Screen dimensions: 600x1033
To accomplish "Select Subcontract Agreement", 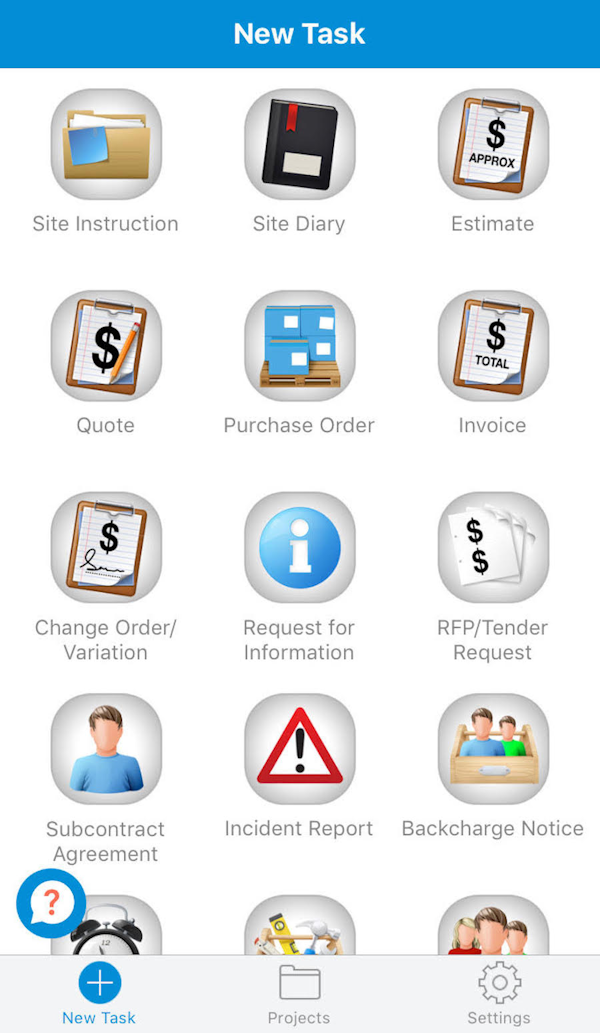I will pyautogui.click(x=106, y=750).
